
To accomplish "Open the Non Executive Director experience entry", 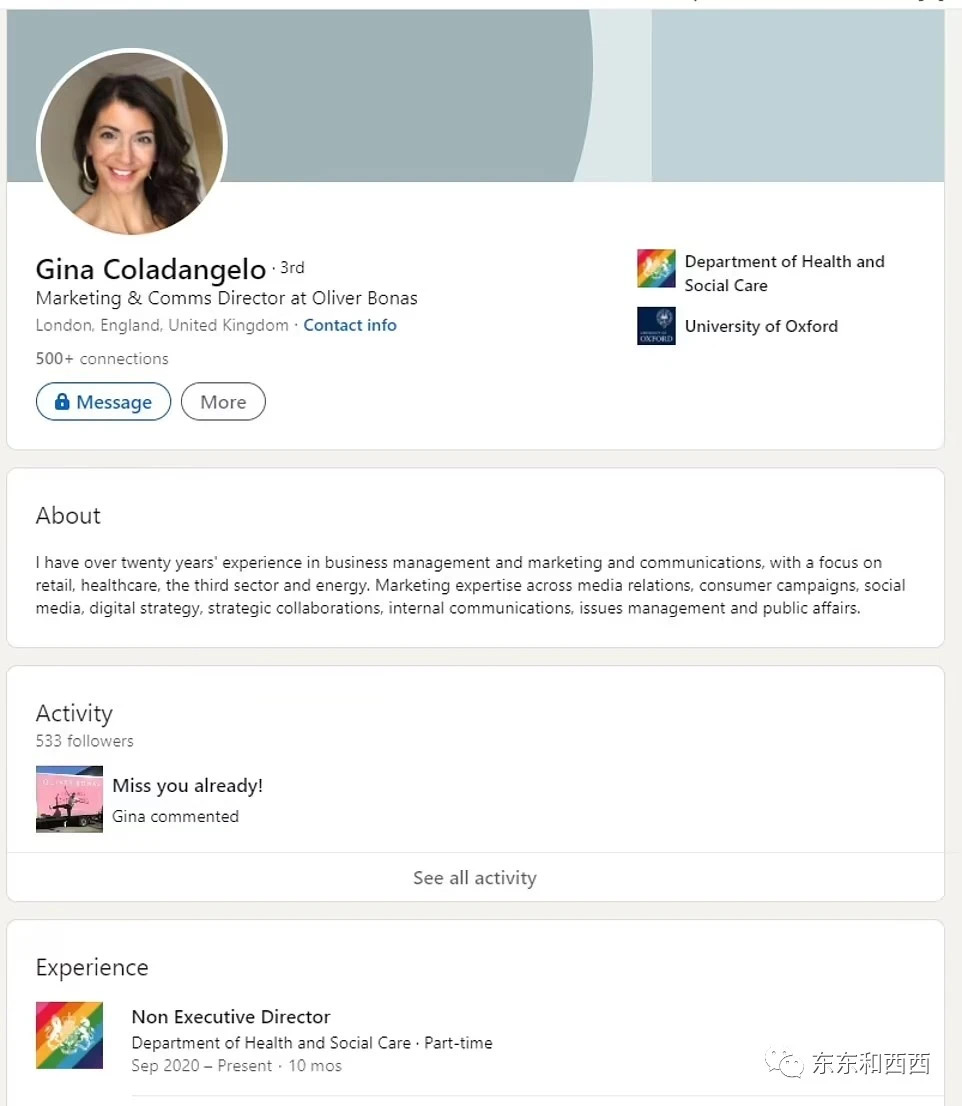I will 231,1017.
